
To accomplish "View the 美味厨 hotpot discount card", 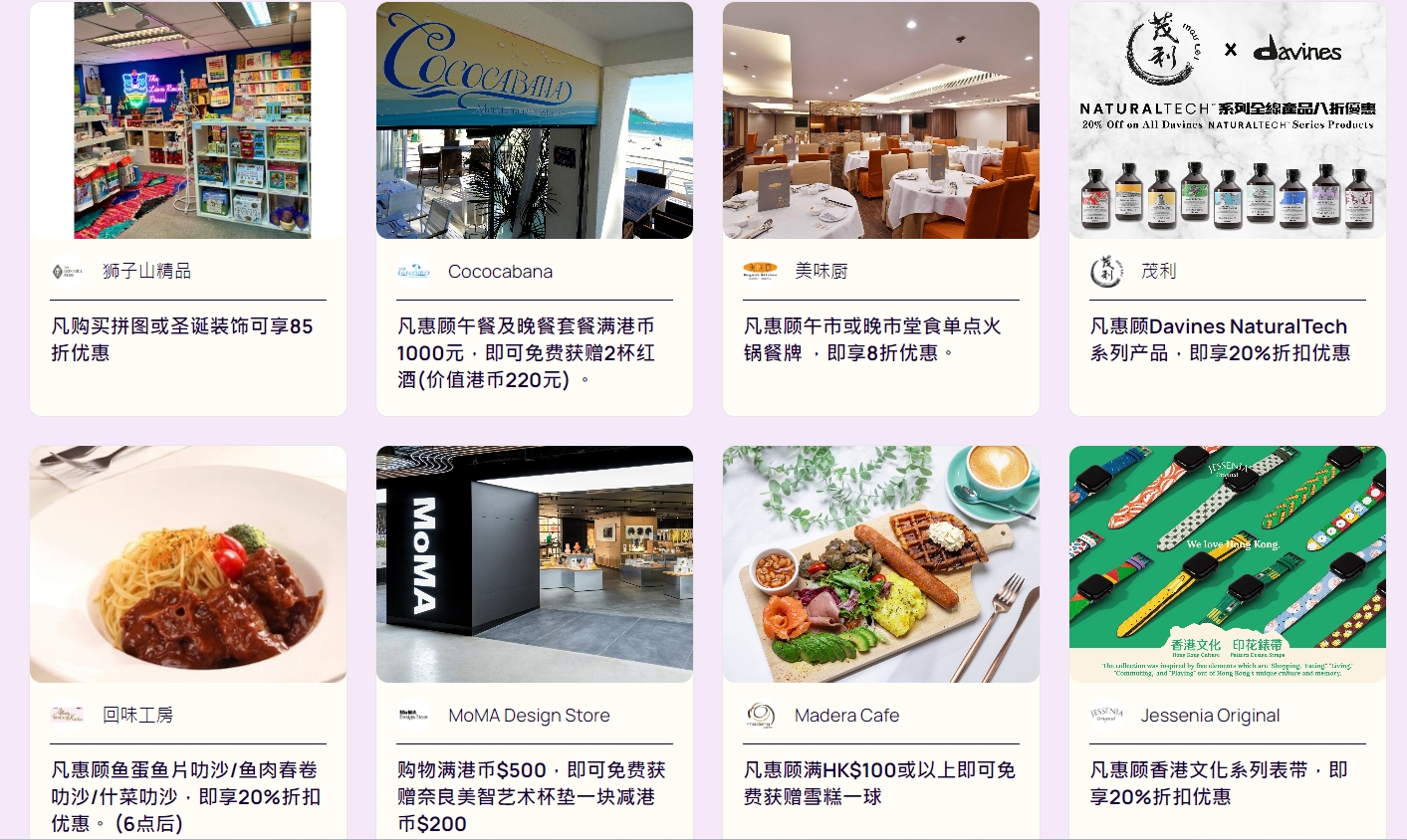I will [x=880, y=209].
